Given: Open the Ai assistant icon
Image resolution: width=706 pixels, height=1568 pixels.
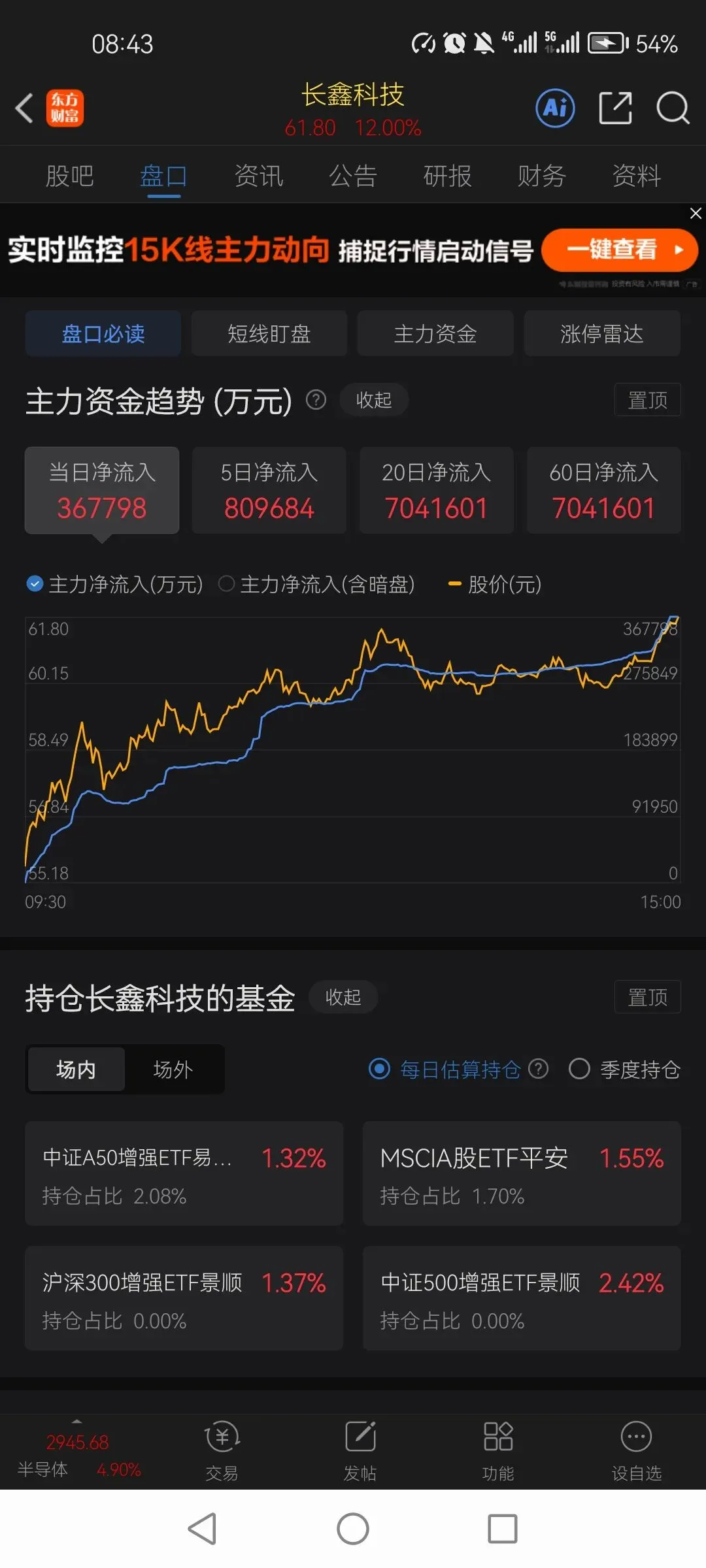Looking at the screenshot, I should [555, 108].
